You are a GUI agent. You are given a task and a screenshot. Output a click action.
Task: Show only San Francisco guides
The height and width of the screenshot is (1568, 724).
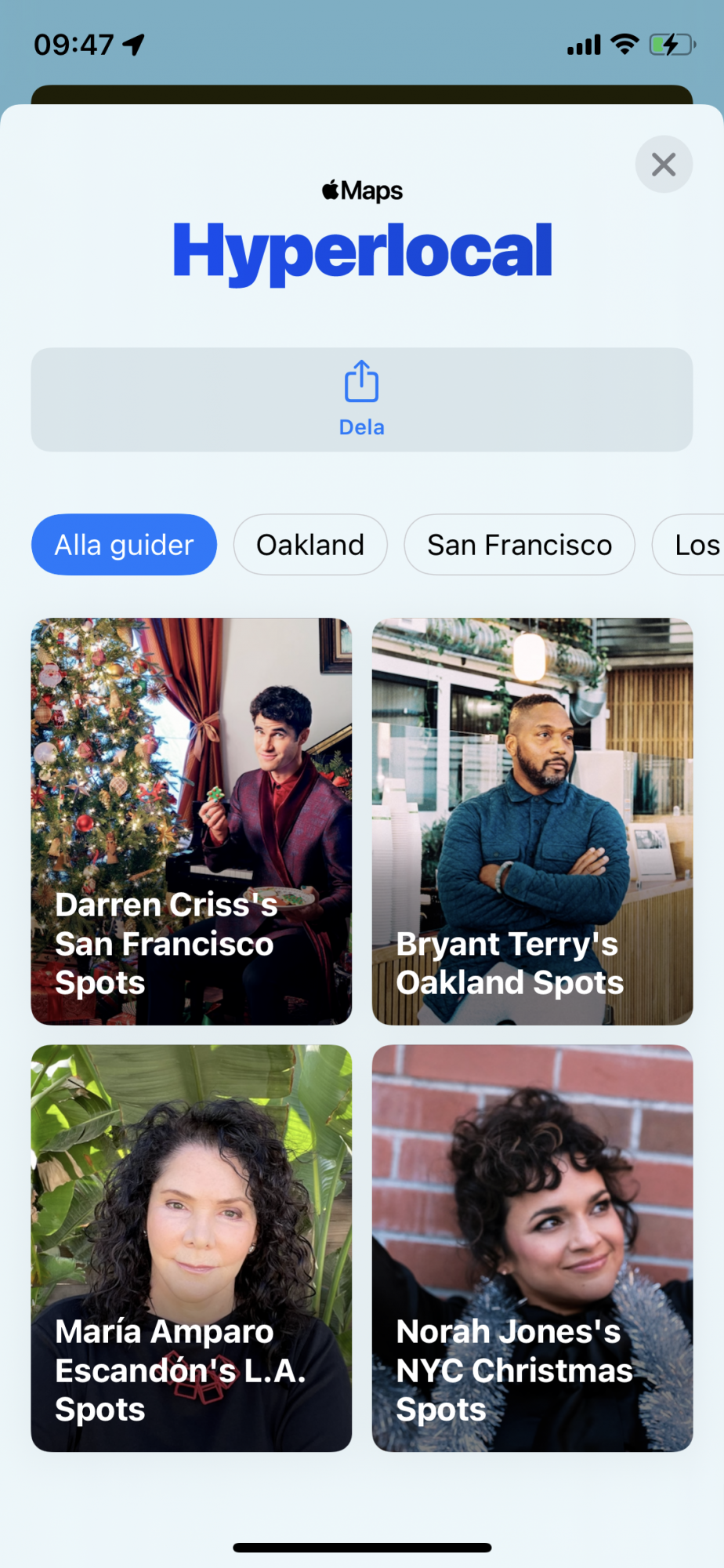coord(519,545)
